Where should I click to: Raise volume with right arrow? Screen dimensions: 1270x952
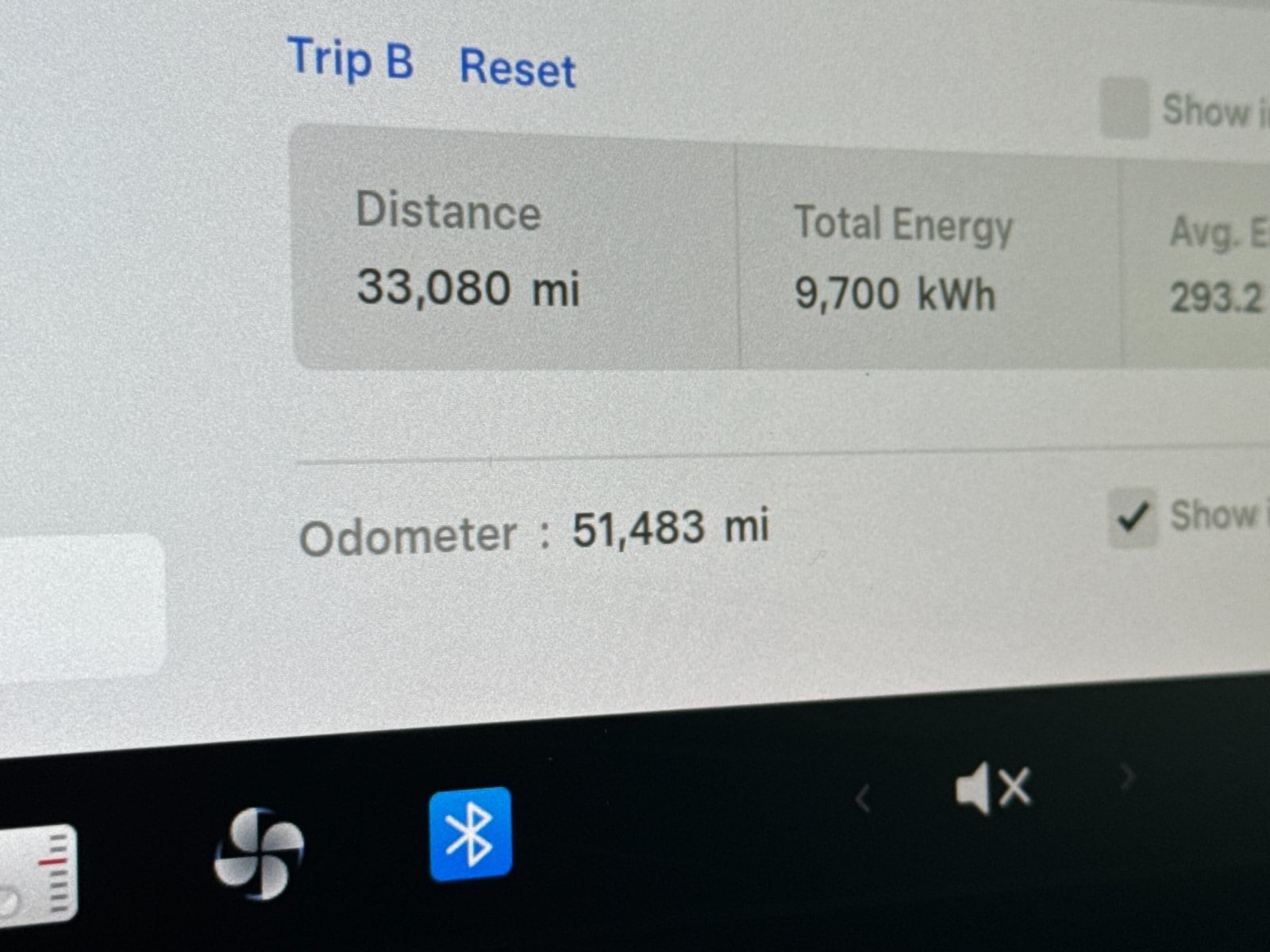[1127, 777]
